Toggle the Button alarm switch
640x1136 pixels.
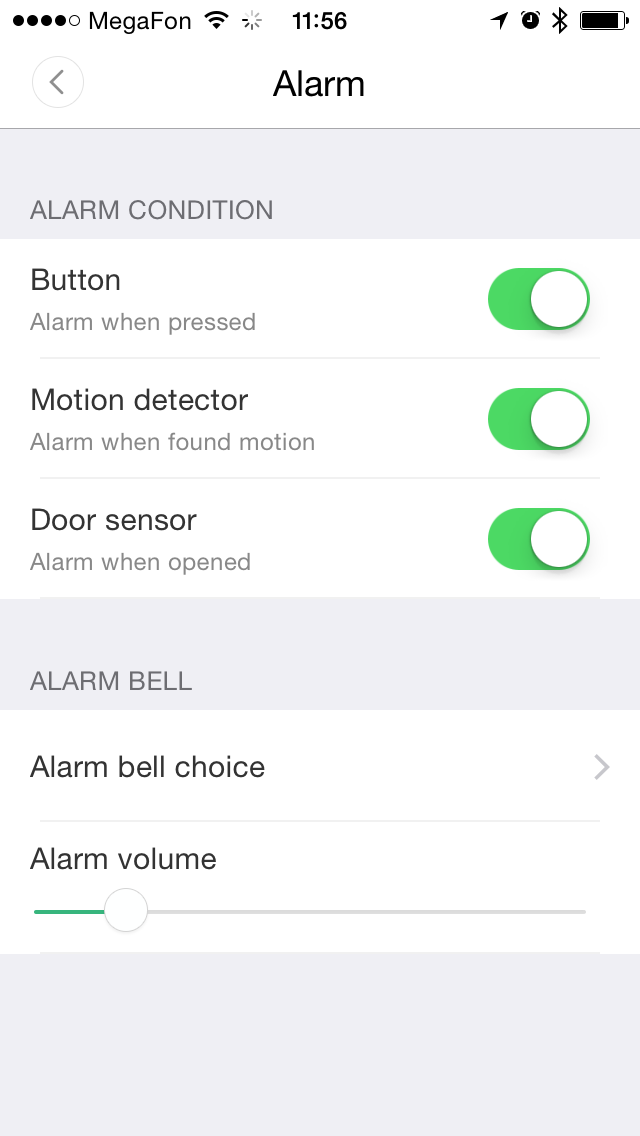tap(538, 299)
